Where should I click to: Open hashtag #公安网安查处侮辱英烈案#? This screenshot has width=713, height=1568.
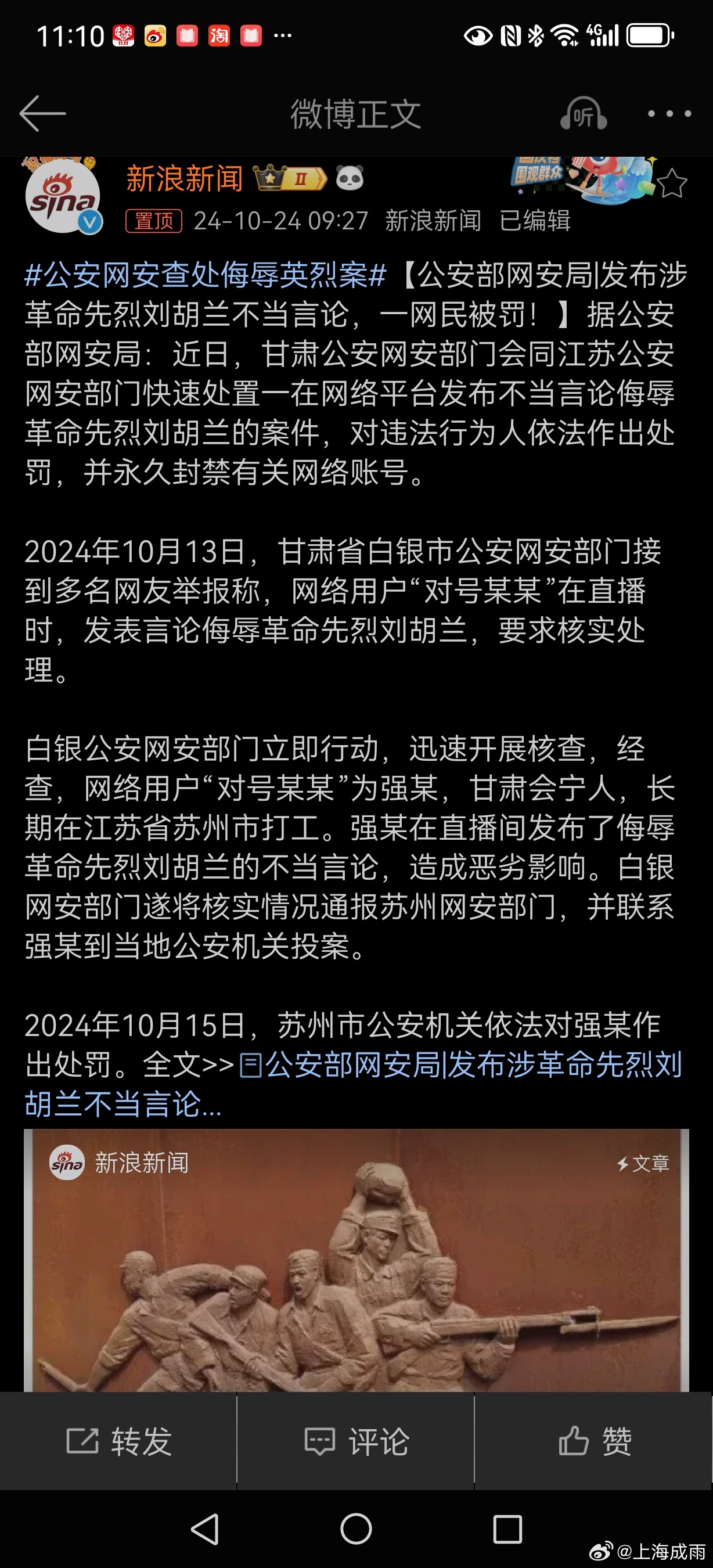coord(206,275)
